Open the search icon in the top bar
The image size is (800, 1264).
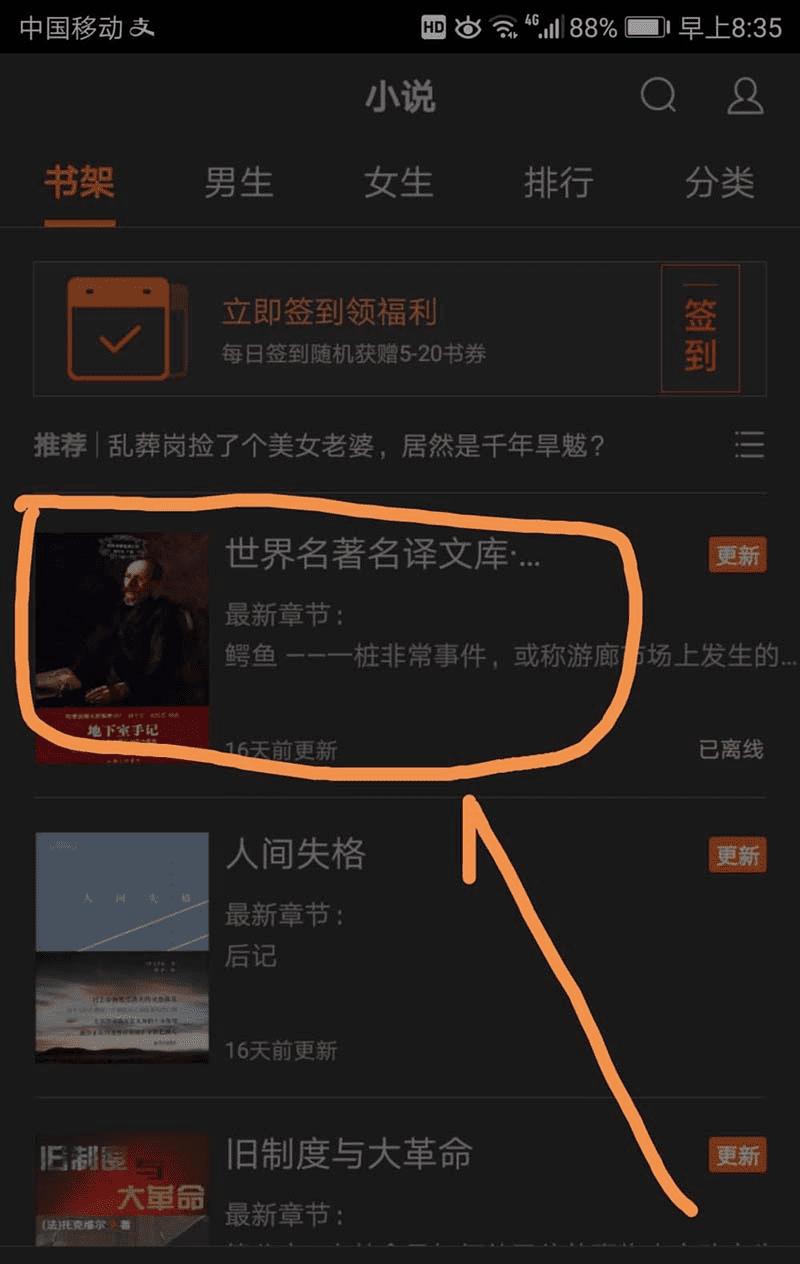pos(658,97)
